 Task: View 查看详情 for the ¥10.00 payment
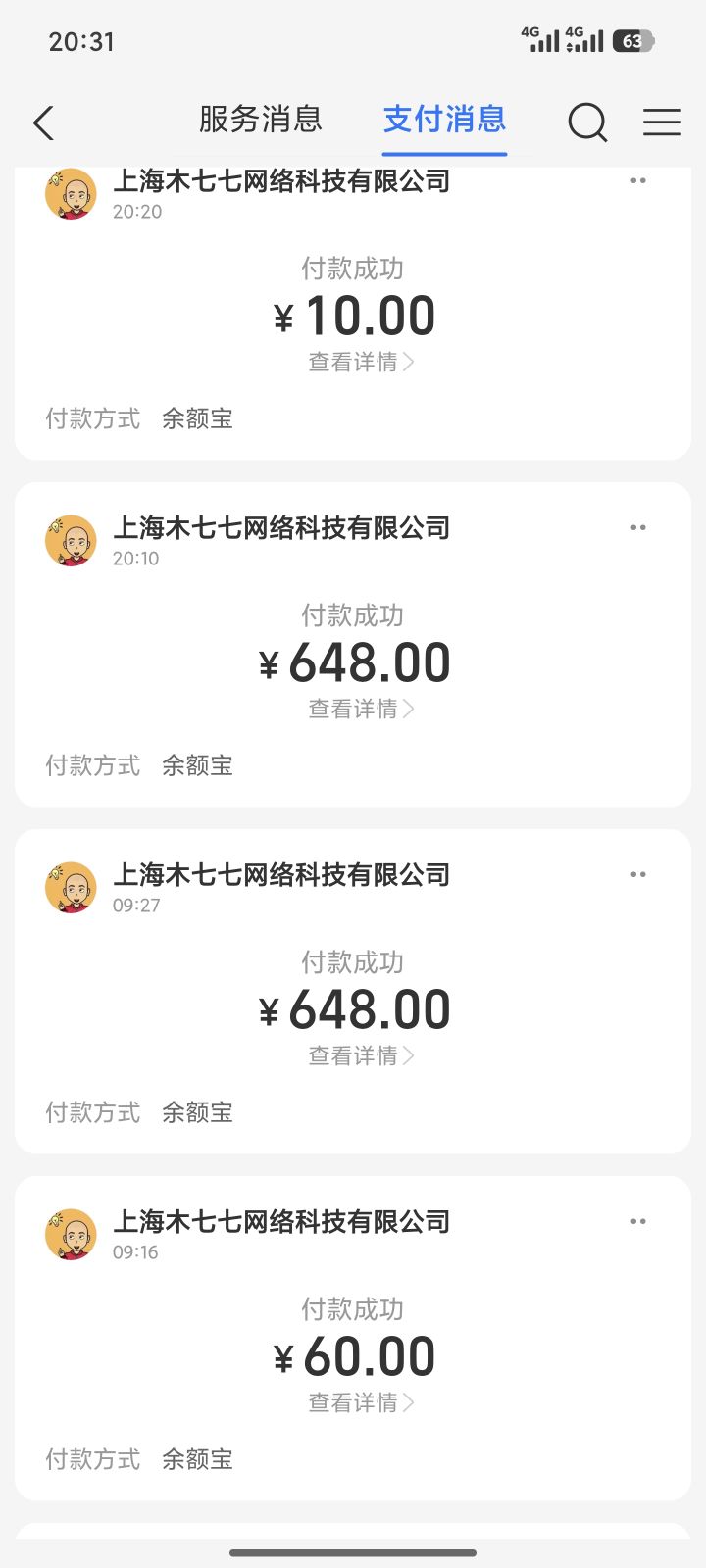click(x=361, y=363)
